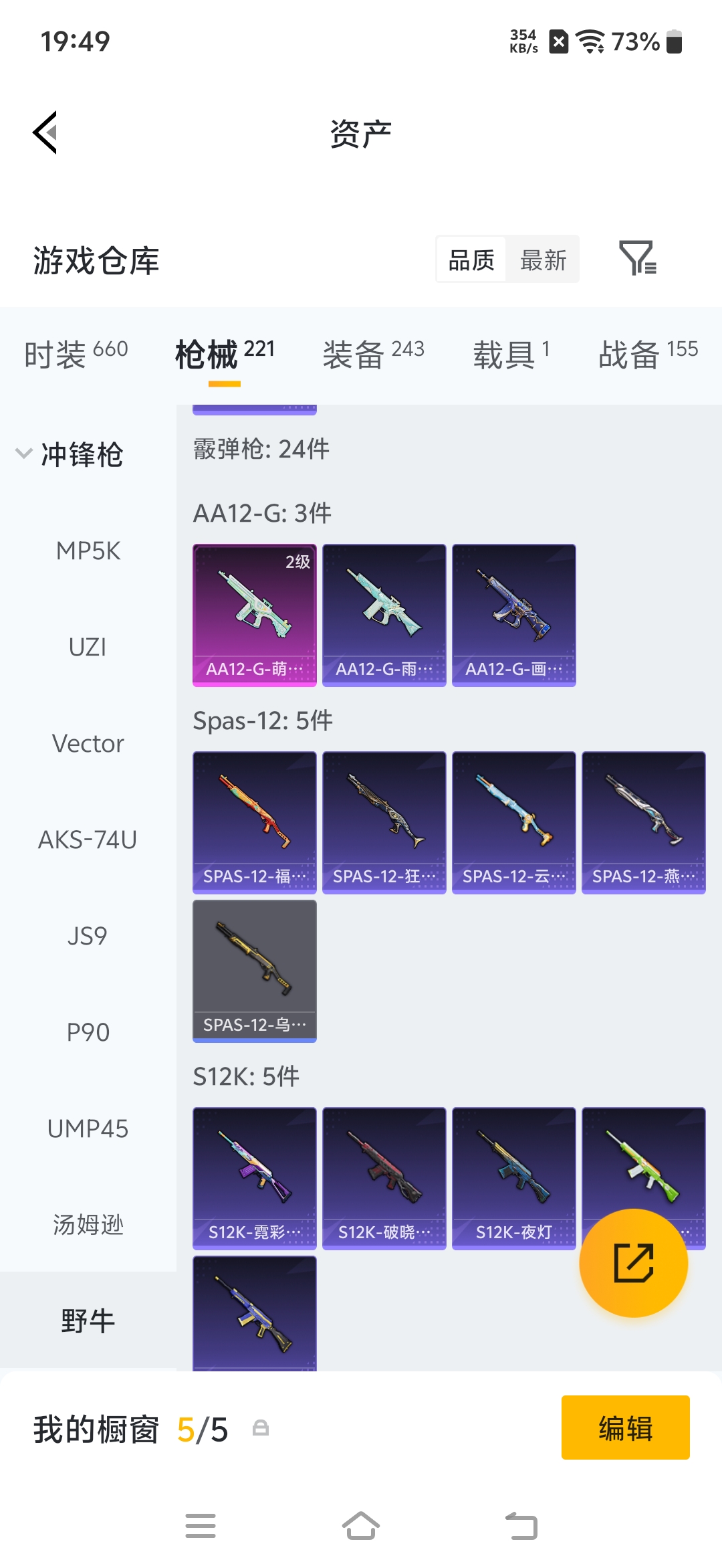The width and height of the screenshot is (722, 1568).
Task: Switch to the 时装 tab
Action: coord(76,353)
